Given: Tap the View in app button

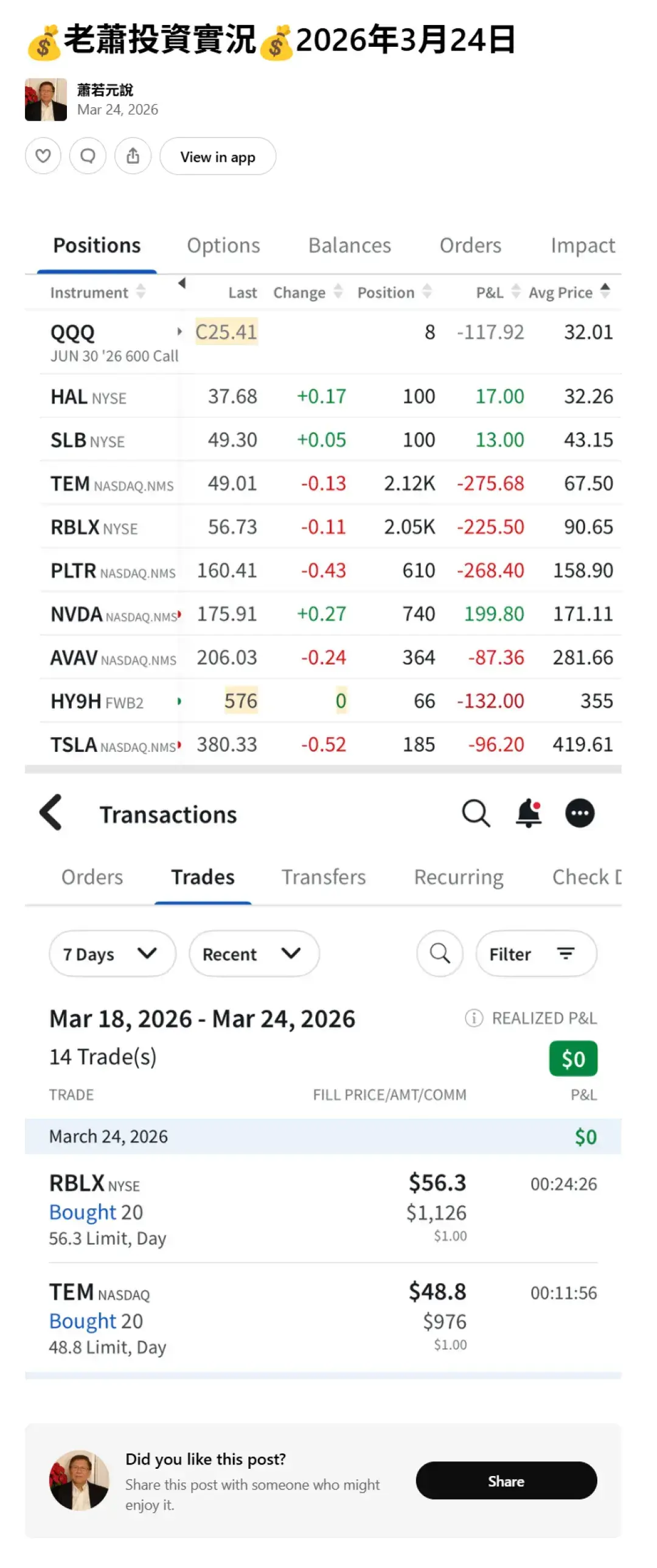Looking at the screenshot, I should point(218,156).
